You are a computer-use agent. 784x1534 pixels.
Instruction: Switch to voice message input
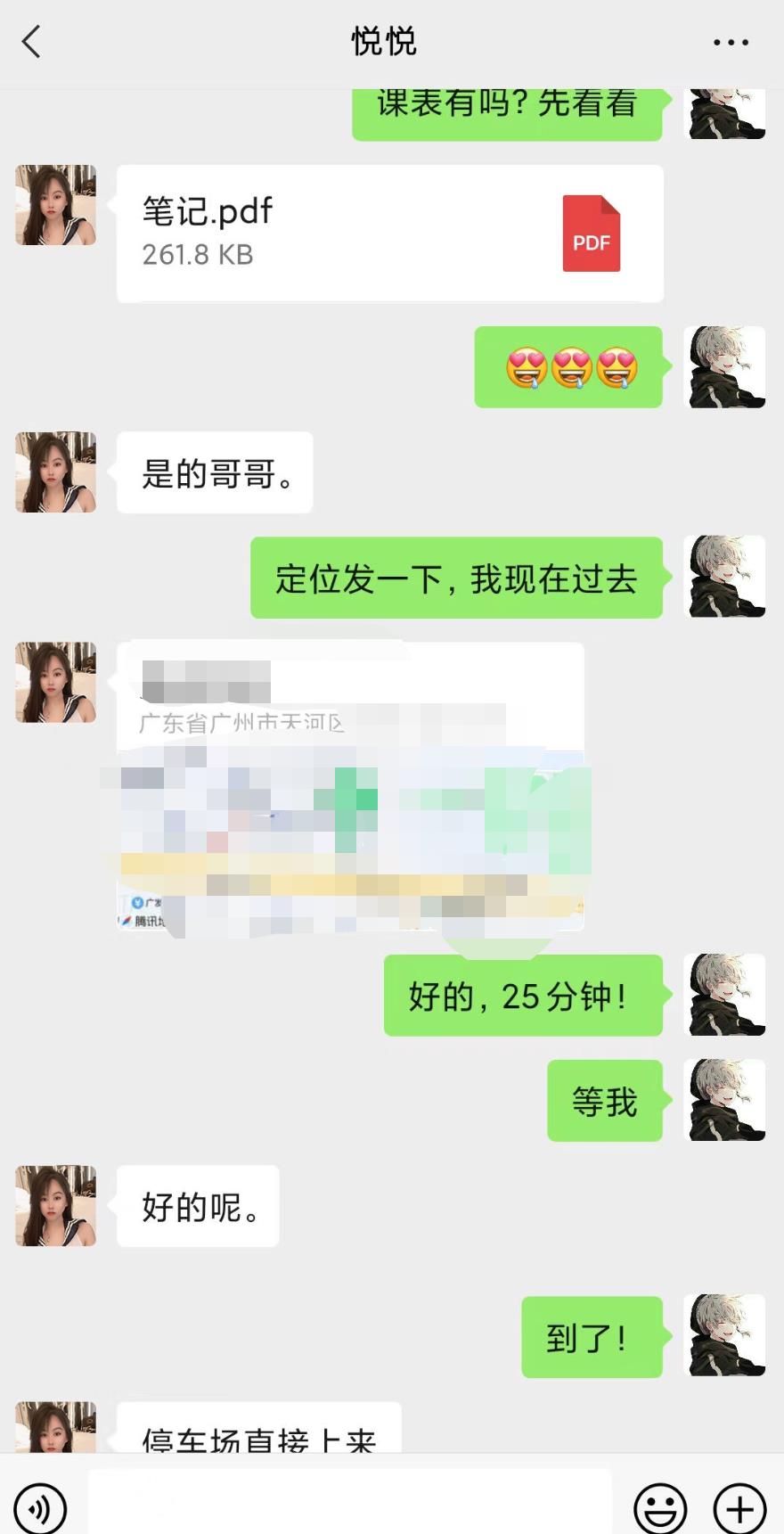[x=41, y=1508]
